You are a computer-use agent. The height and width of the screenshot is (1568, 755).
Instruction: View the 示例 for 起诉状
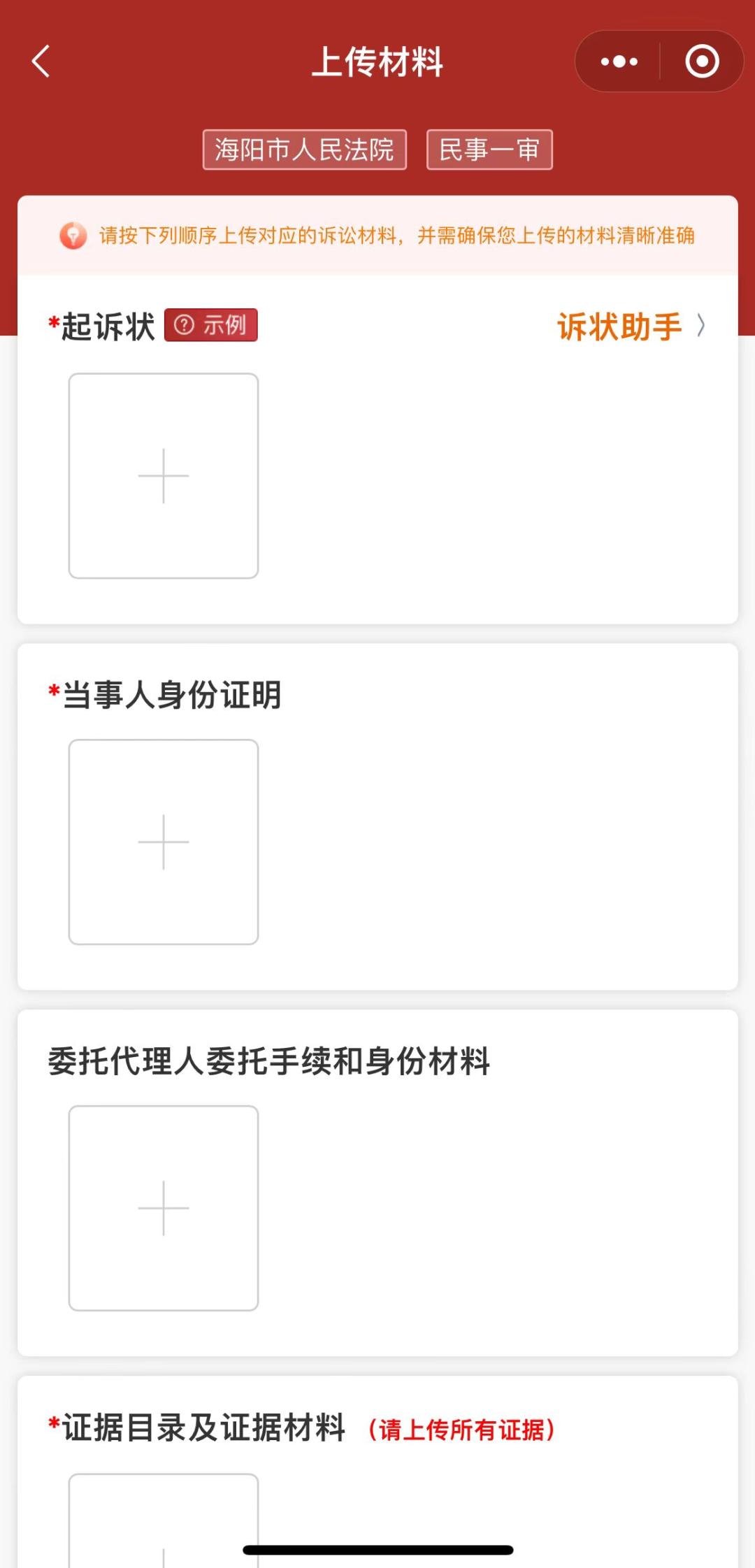point(211,325)
